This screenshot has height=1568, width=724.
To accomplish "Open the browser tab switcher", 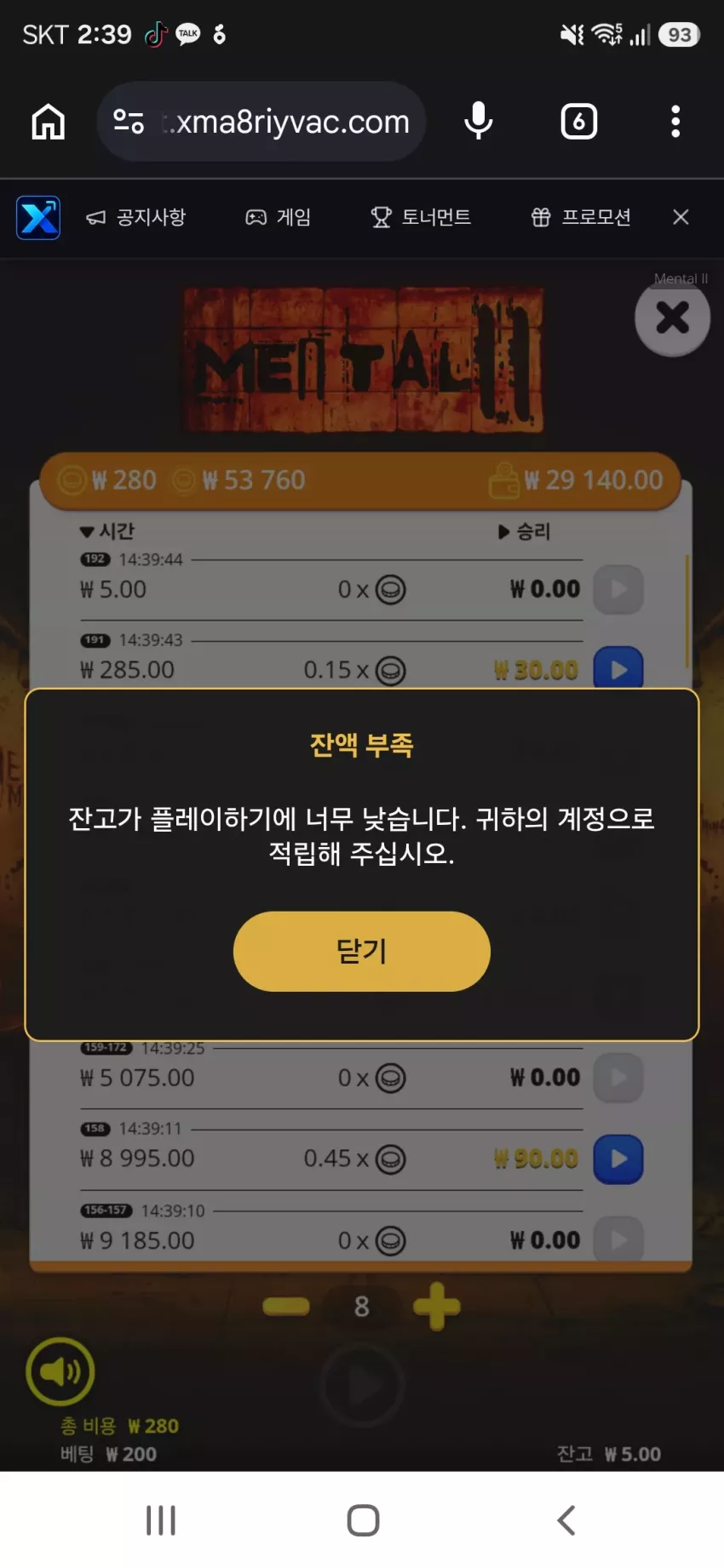I will [x=579, y=122].
